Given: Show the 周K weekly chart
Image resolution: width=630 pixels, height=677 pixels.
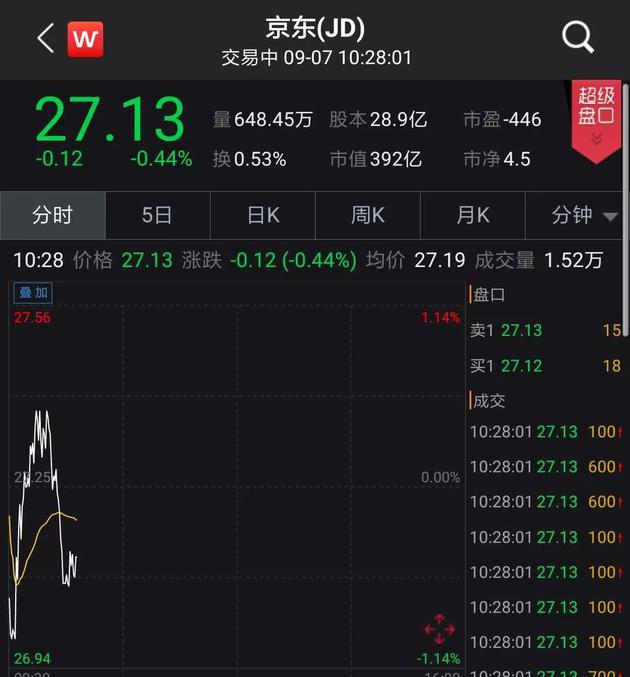Looking at the screenshot, I should (368, 215).
